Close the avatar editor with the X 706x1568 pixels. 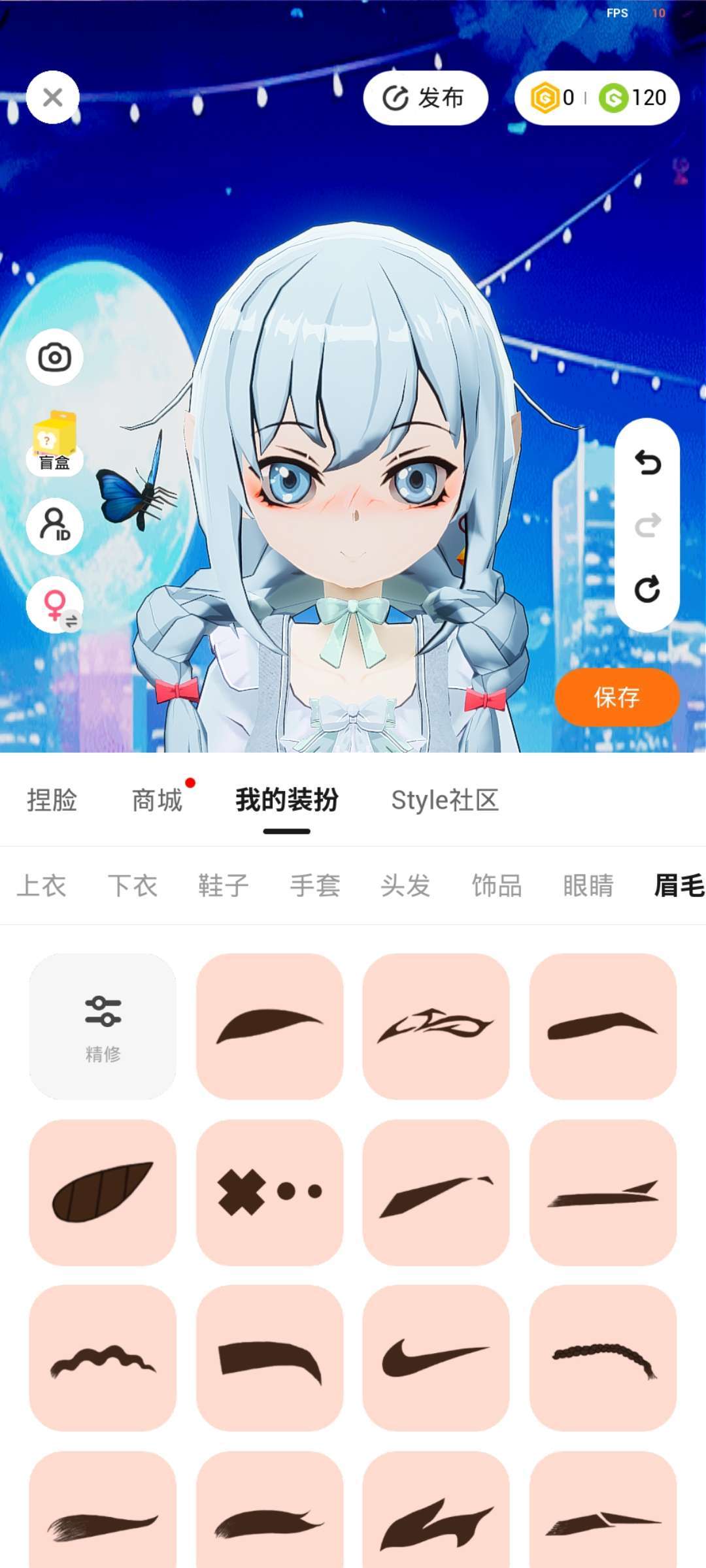coord(53,97)
